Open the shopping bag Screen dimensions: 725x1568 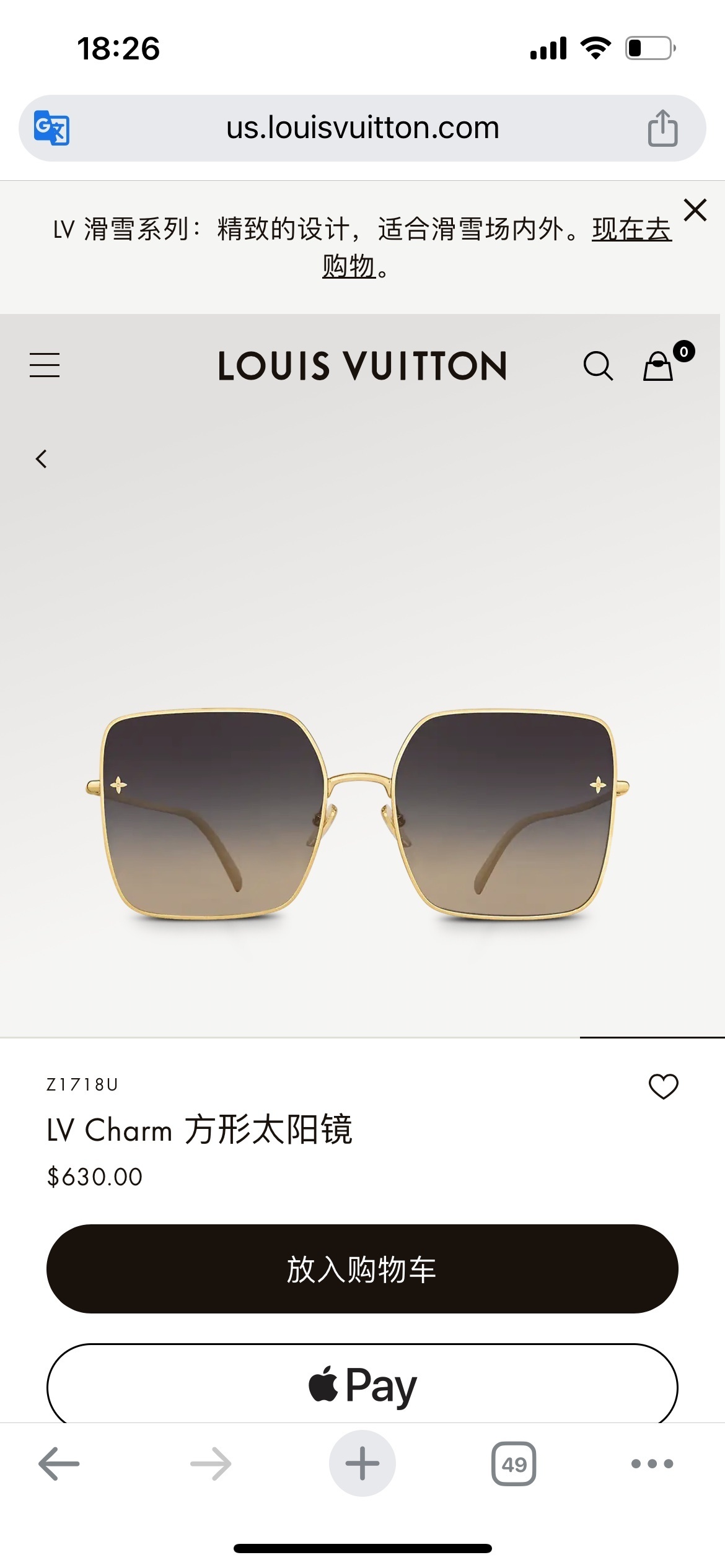(659, 366)
